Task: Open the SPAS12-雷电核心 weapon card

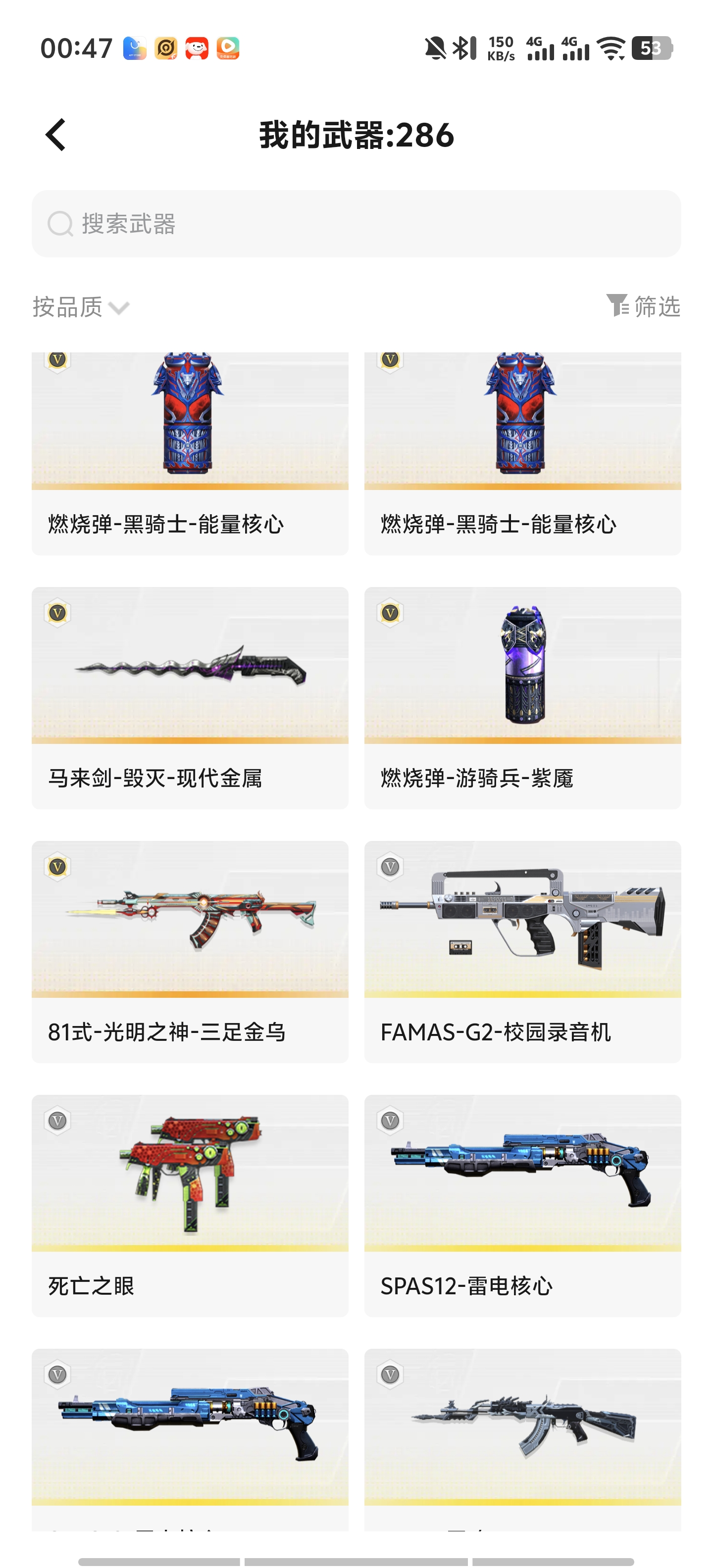Action: point(522,1205)
